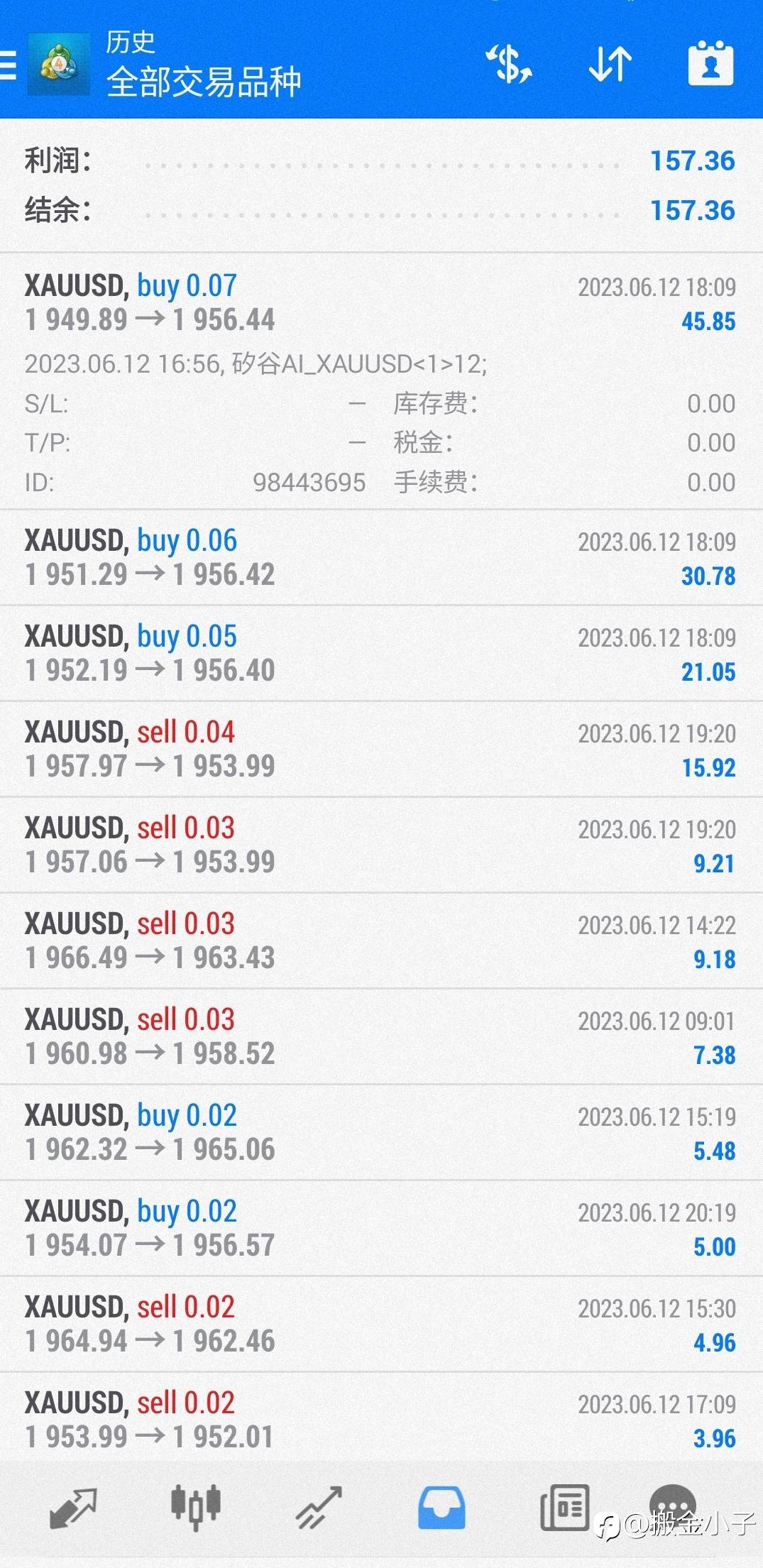Image resolution: width=763 pixels, height=1568 pixels.
Task: Expand the sell 0.04 trade details
Action: [x=381, y=749]
